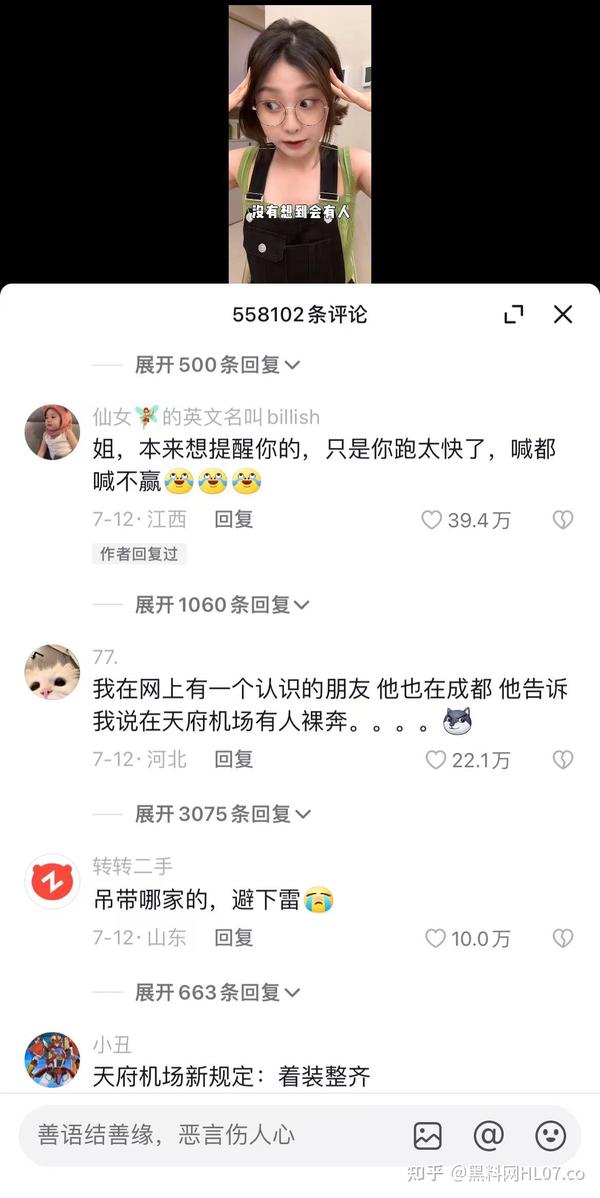
Task: Reply to 转转二手's comment
Action: tap(234, 937)
